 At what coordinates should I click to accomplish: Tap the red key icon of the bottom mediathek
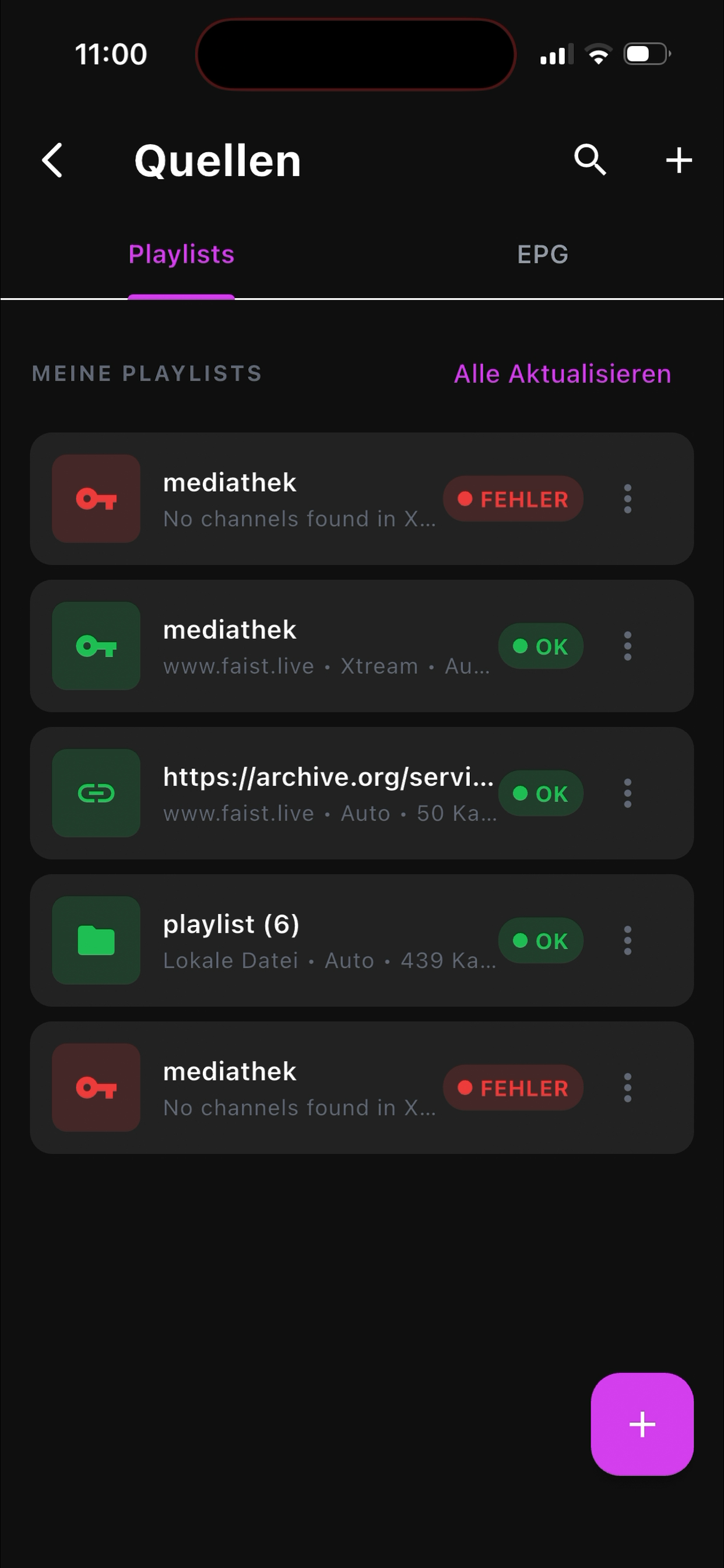point(96,1088)
